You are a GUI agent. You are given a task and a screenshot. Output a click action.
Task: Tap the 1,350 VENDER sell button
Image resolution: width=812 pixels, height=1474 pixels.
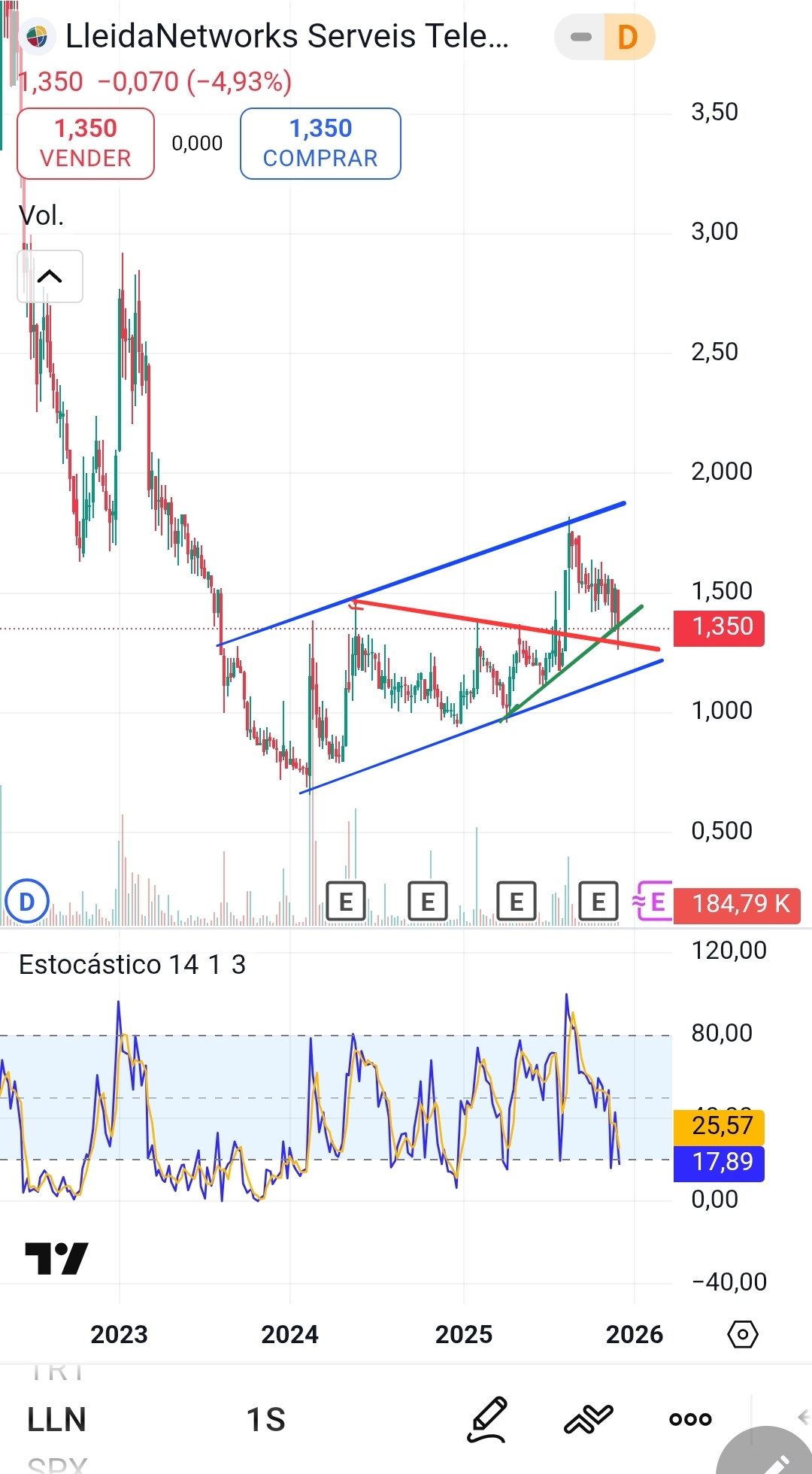pyautogui.click(x=86, y=144)
